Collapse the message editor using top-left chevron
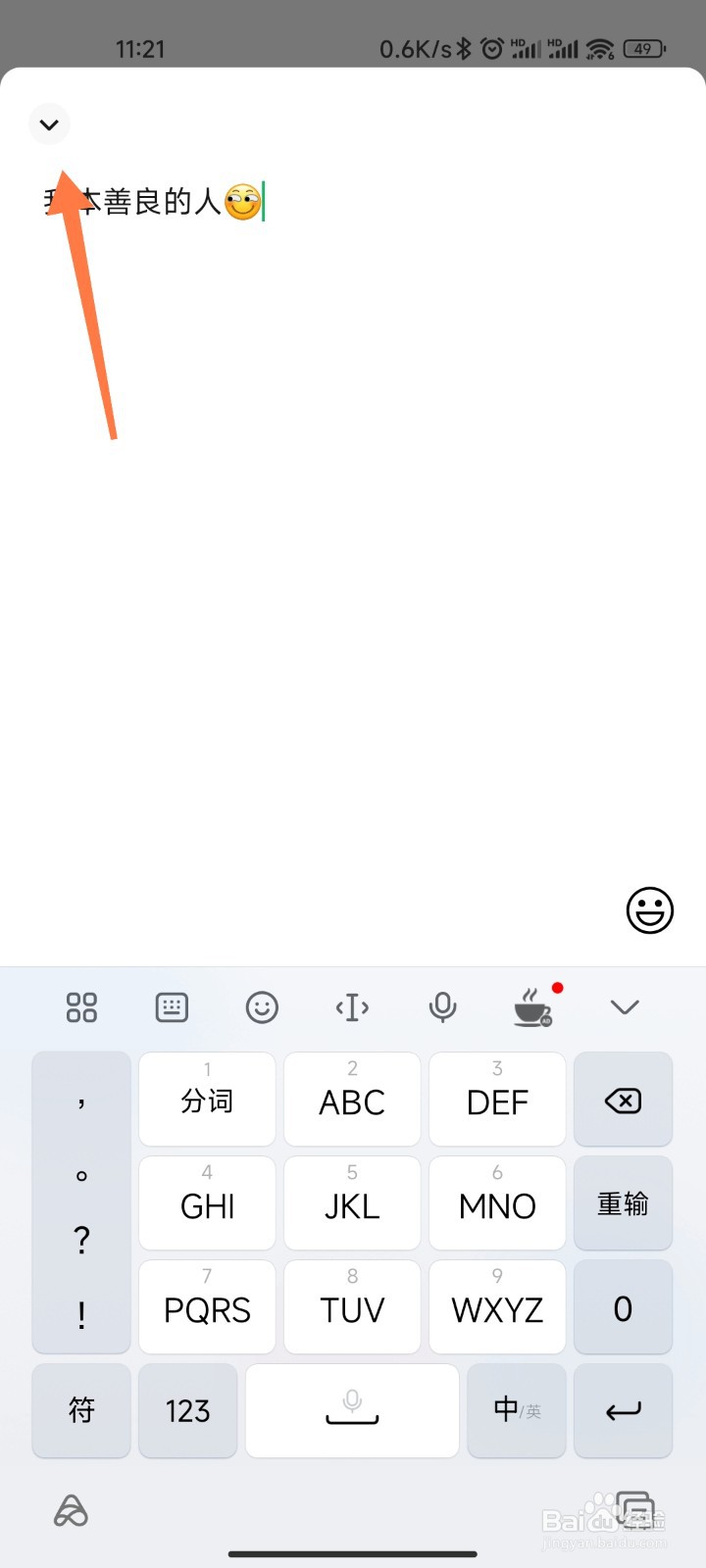The width and height of the screenshot is (706, 1568). point(49,124)
